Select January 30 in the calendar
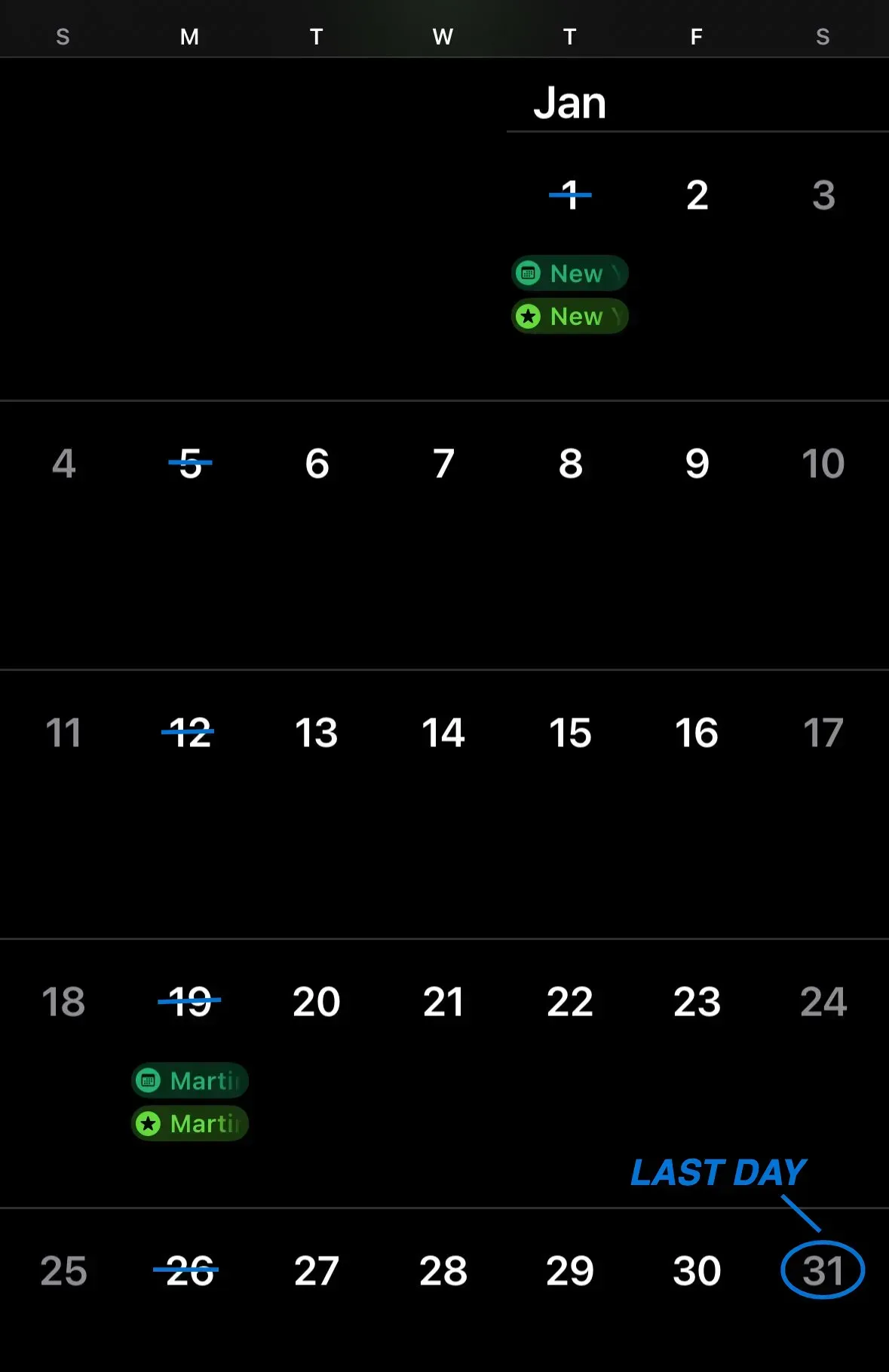The width and height of the screenshot is (889, 1372). [697, 1271]
